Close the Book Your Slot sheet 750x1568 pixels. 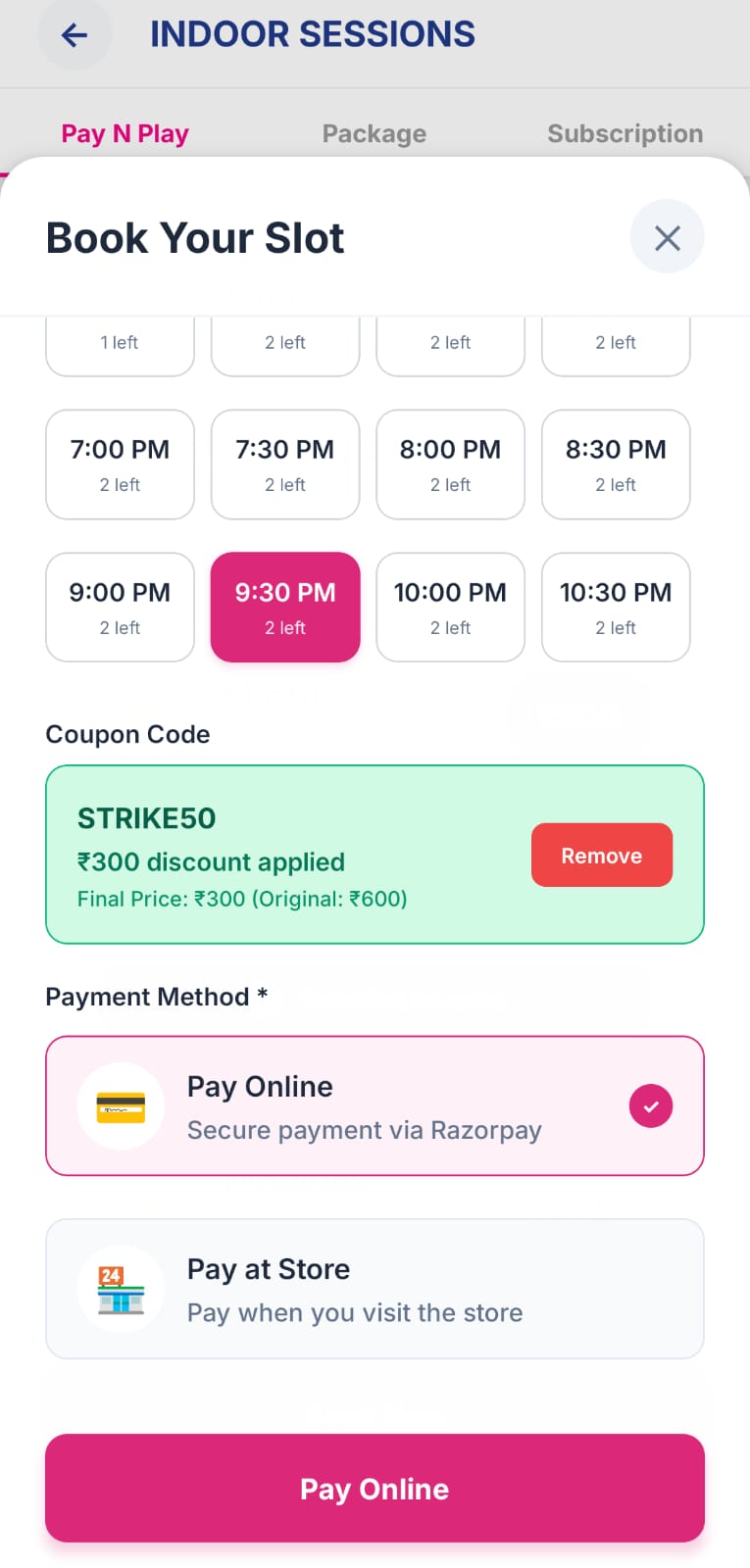tap(667, 237)
